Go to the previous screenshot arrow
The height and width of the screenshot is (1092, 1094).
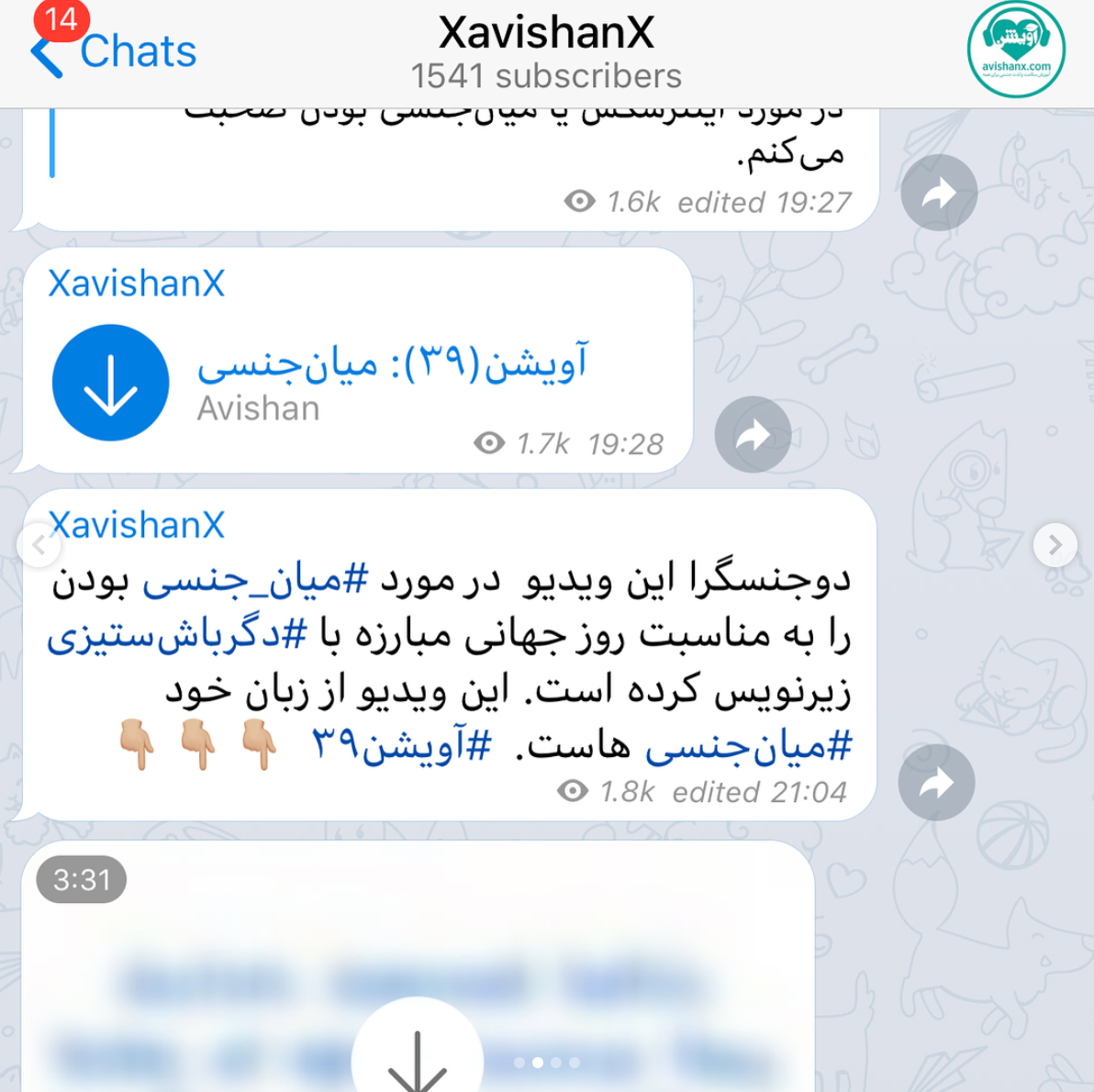click(39, 545)
